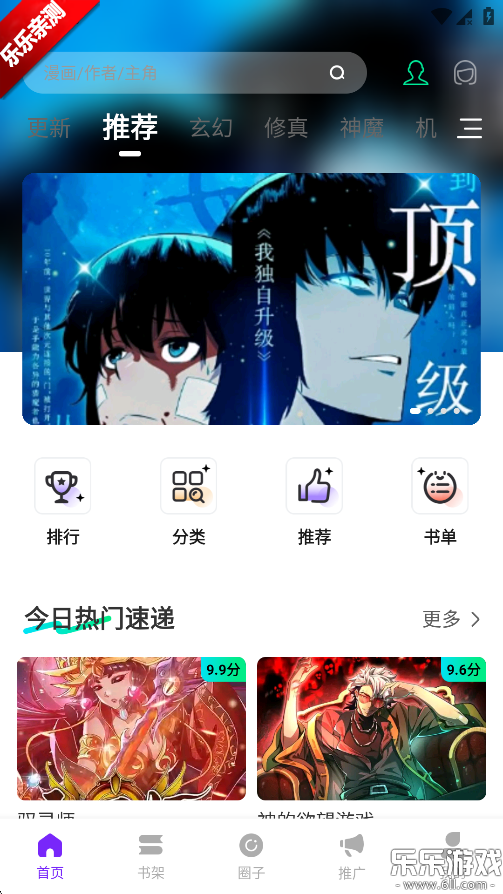Image resolution: width=503 pixels, height=894 pixels.
Task: Switch to the 玄幻 tab
Action: (x=212, y=128)
